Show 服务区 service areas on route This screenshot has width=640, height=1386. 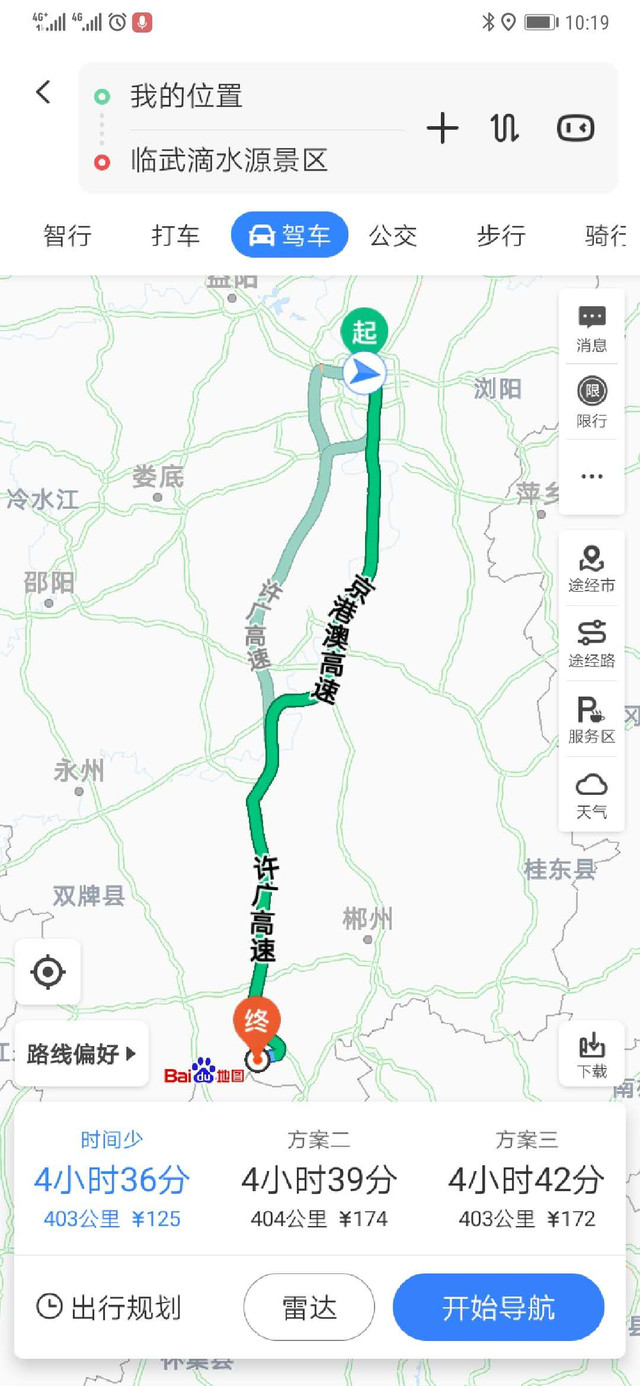point(591,720)
